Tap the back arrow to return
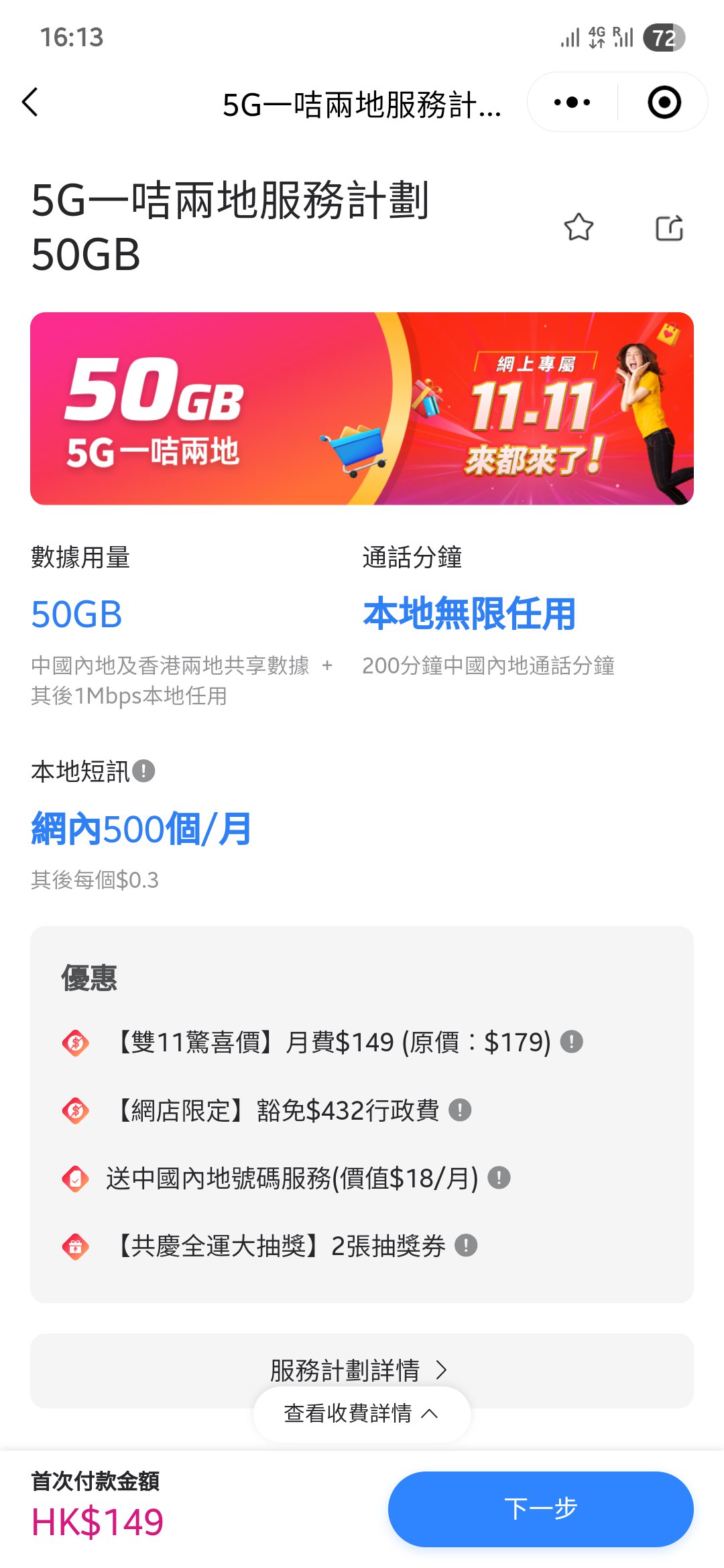 point(29,103)
